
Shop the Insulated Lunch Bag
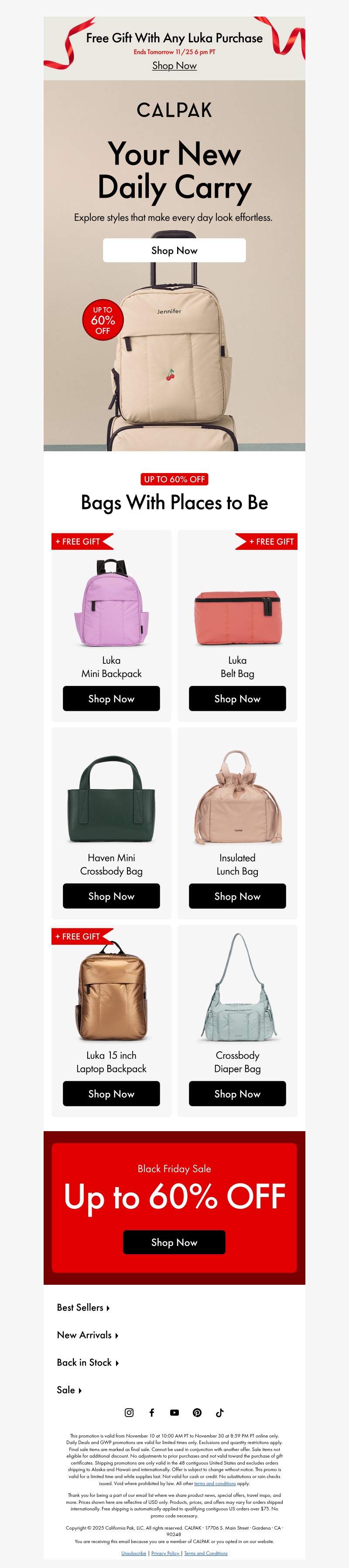pyautogui.click(x=237, y=896)
